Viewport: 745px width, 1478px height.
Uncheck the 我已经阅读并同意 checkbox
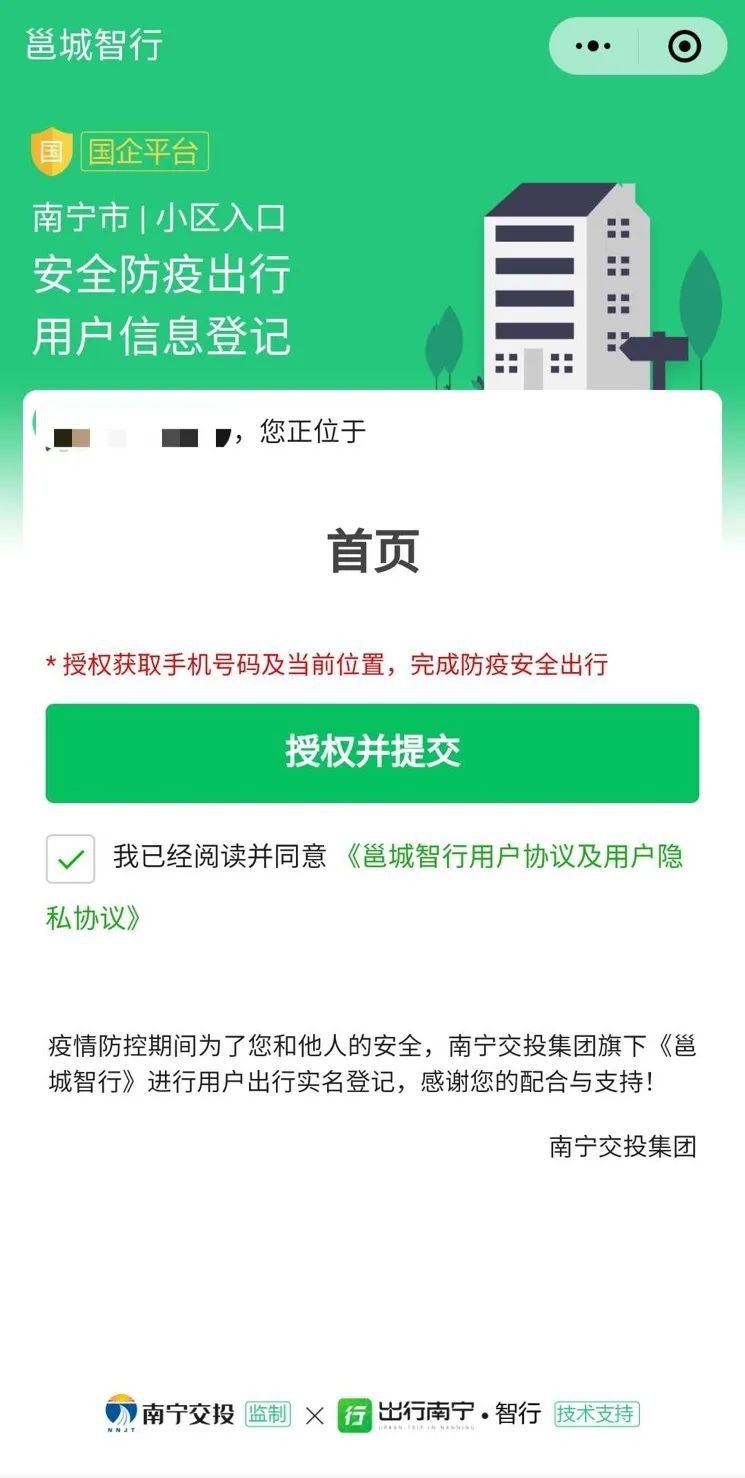tap(70, 859)
